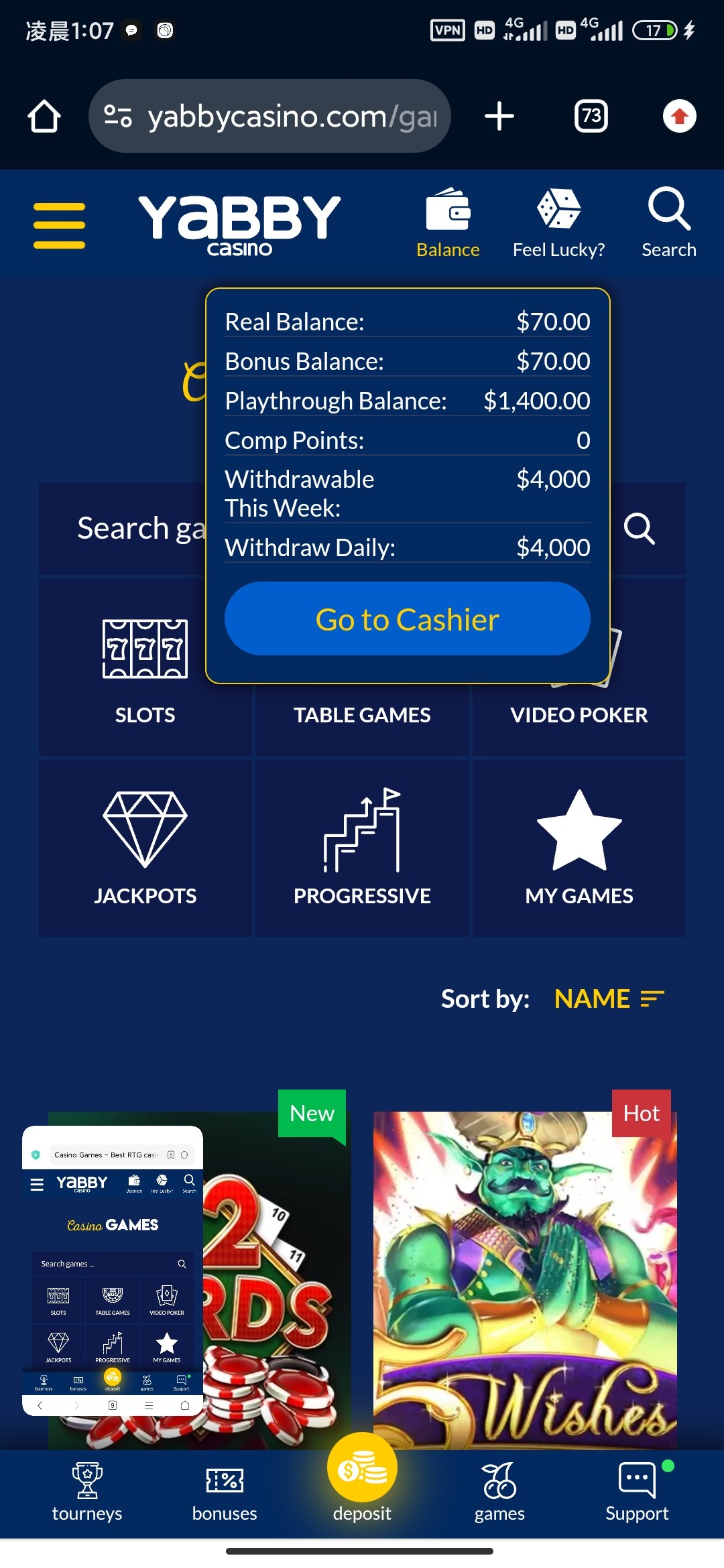Go to Cashier
Viewport: 724px width, 1568px height.
(x=407, y=618)
